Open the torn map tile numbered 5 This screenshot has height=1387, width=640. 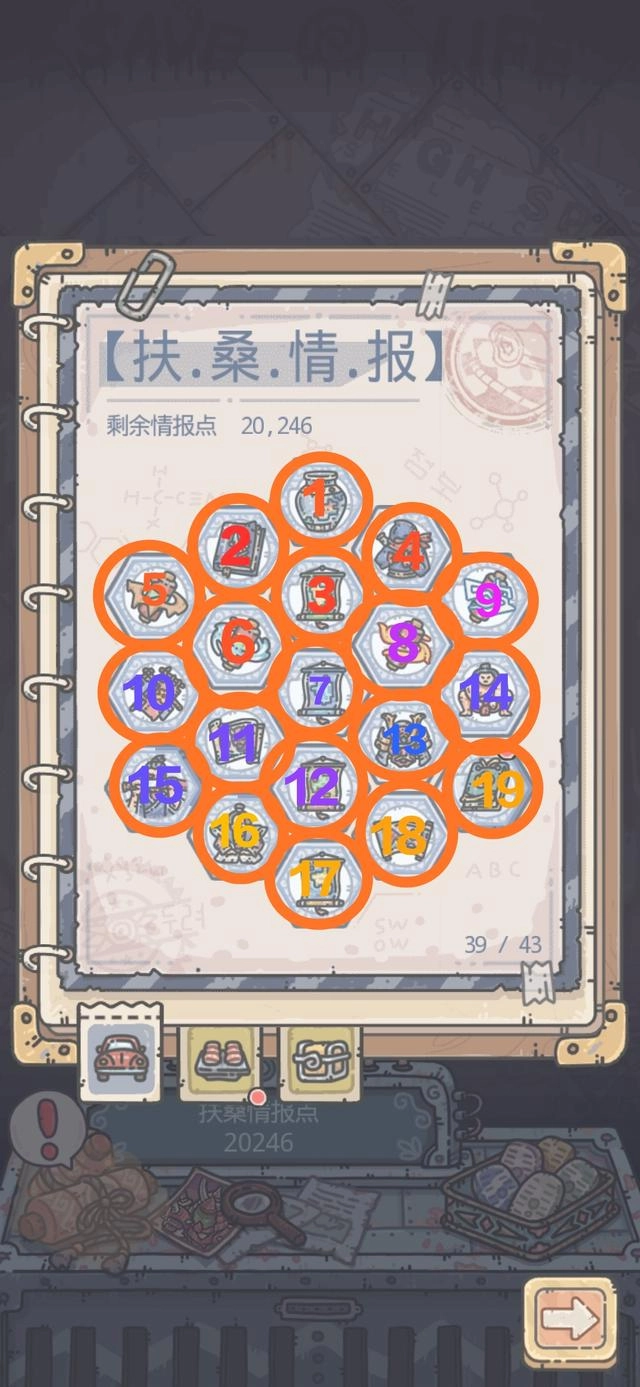click(152, 593)
